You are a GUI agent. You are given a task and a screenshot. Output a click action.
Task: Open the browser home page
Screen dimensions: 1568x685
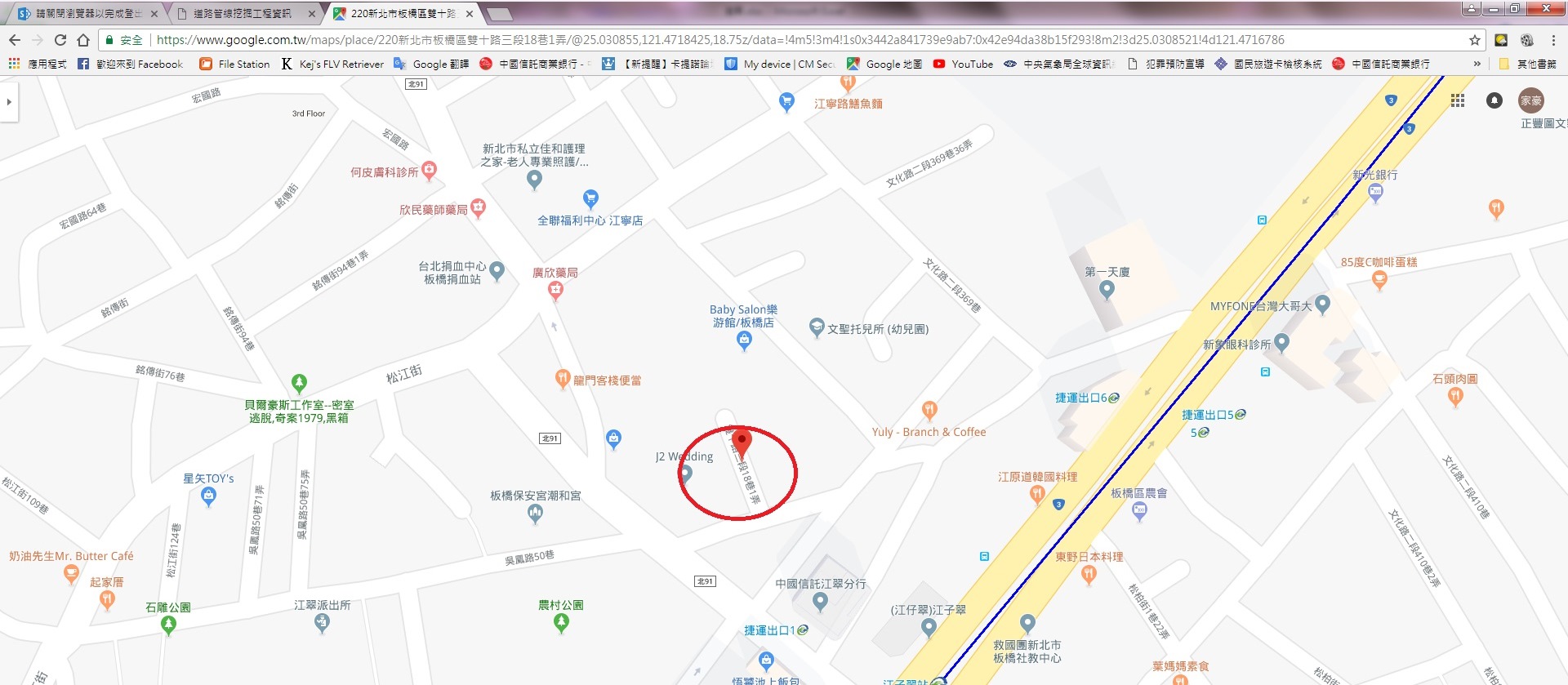(x=82, y=40)
